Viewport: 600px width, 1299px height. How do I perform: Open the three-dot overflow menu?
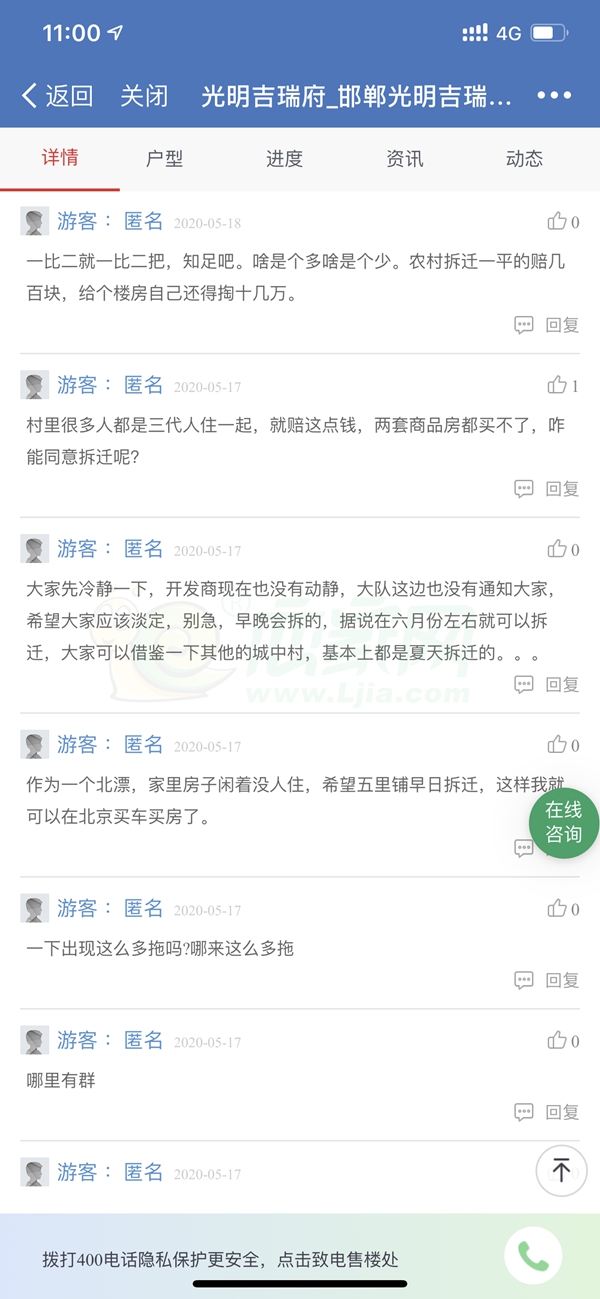[554, 96]
